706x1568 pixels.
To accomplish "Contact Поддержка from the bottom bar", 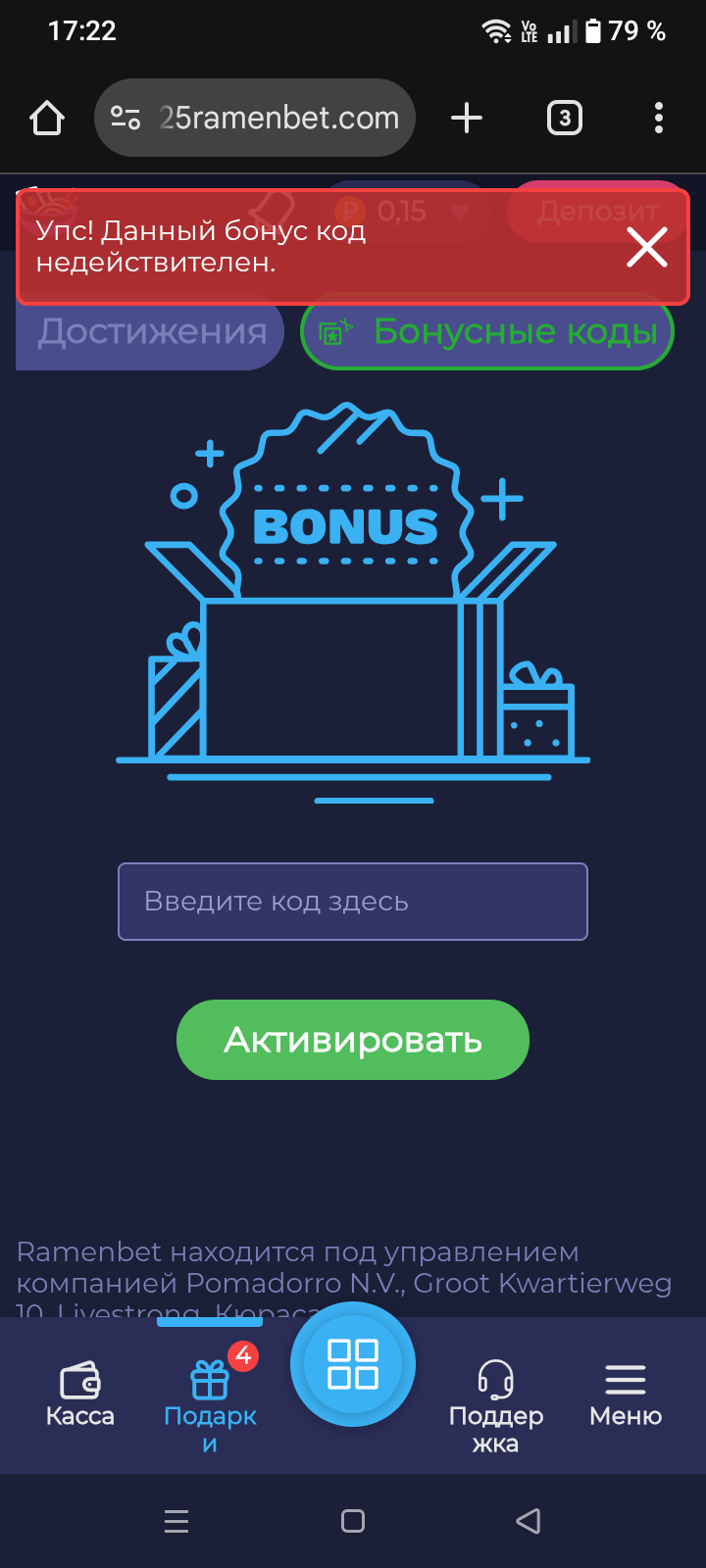I will (x=496, y=1399).
